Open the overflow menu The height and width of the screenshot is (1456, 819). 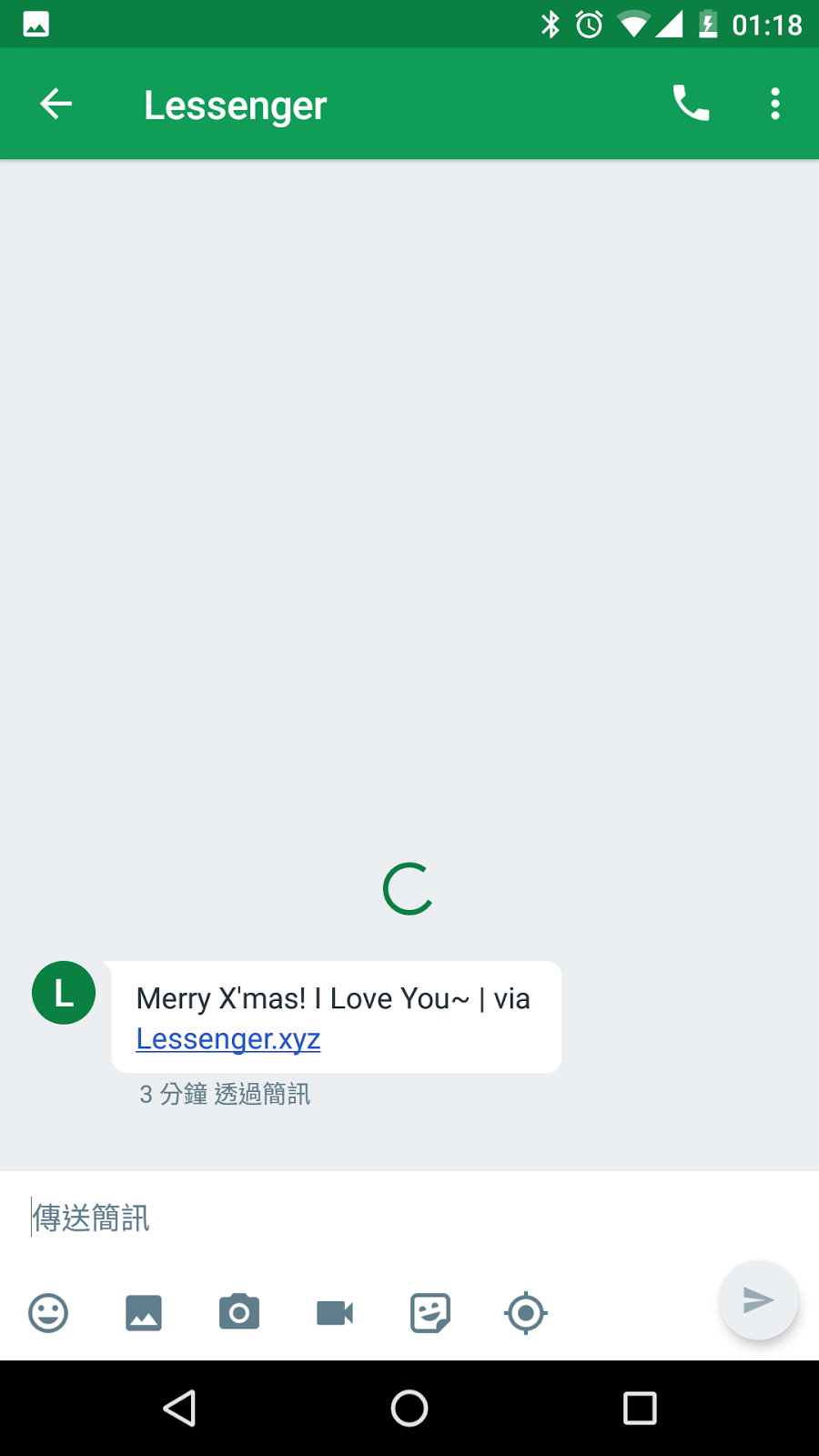click(775, 104)
